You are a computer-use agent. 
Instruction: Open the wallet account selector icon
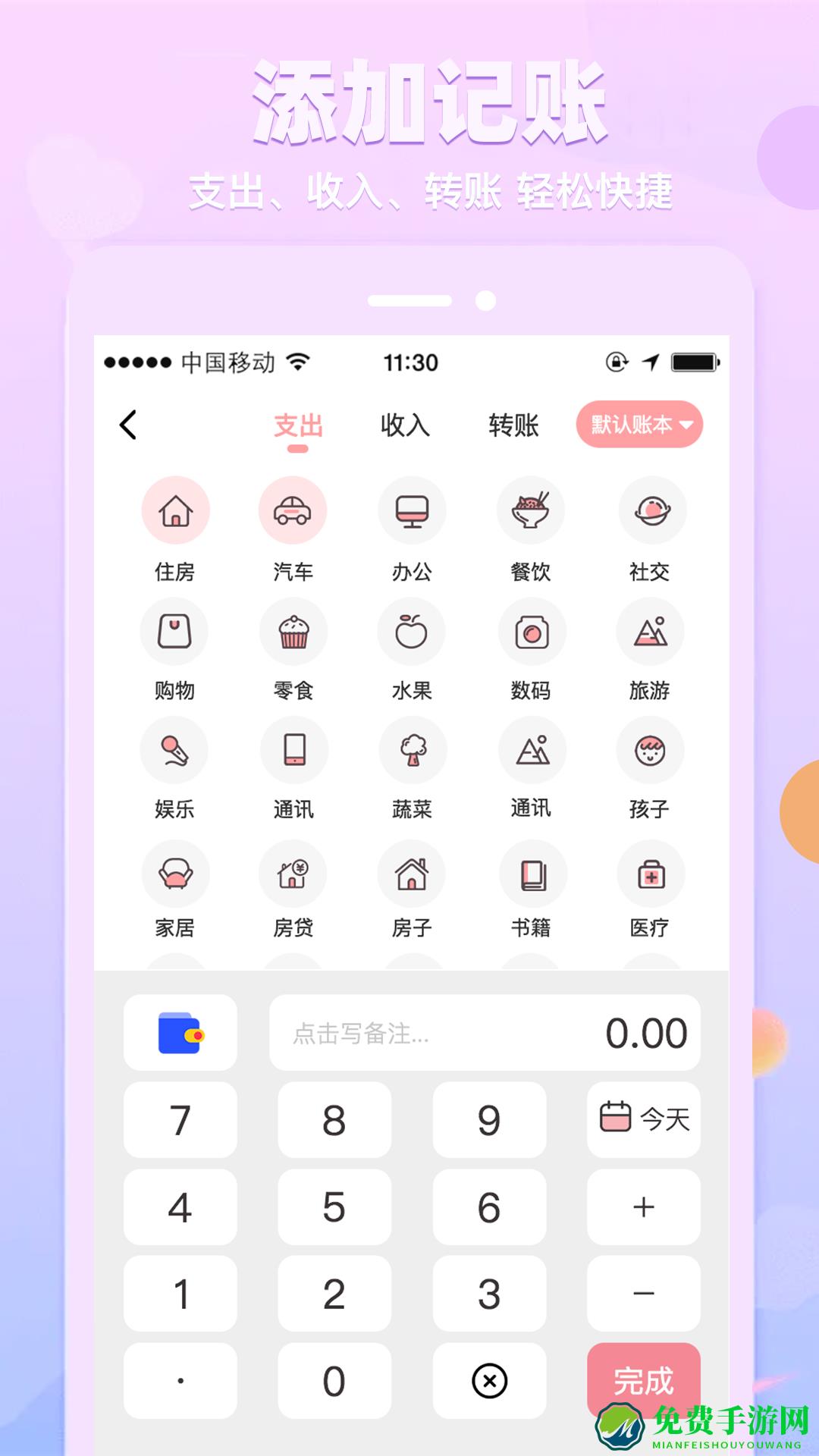(180, 1031)
